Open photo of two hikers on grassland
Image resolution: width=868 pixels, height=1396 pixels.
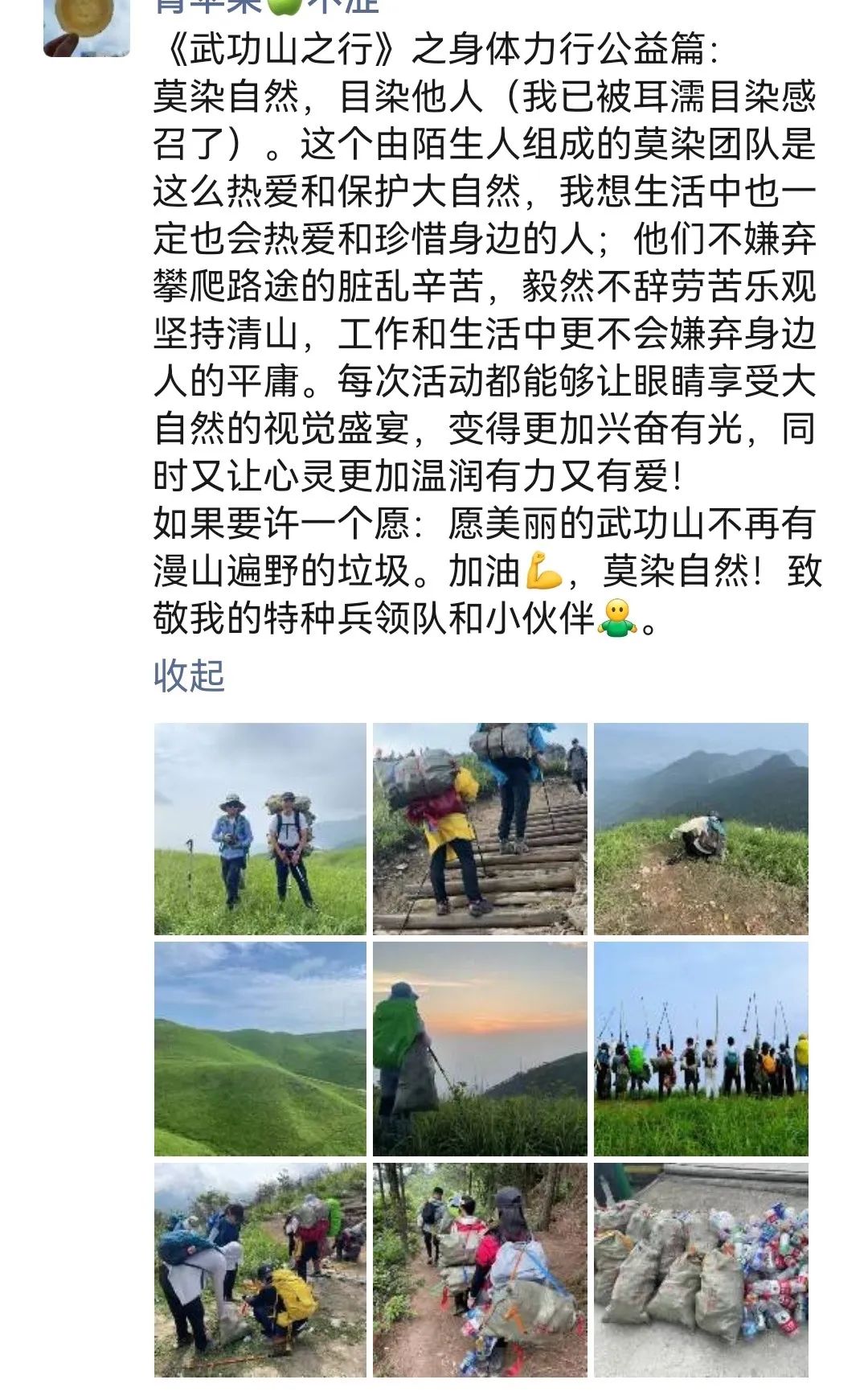[260, 828]
